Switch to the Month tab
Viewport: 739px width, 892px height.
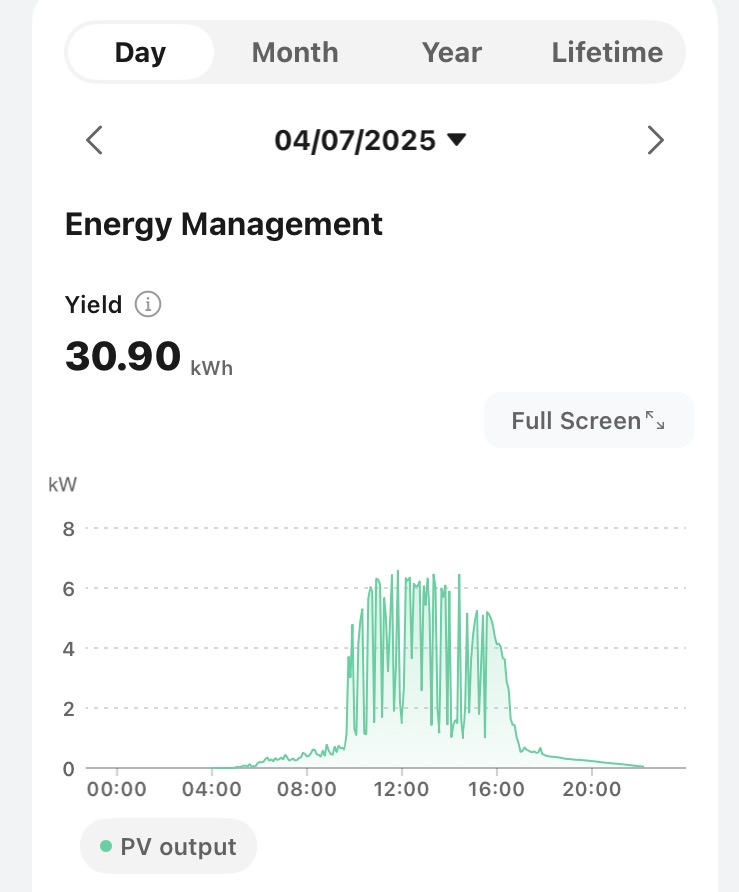(x=295, y=52)
